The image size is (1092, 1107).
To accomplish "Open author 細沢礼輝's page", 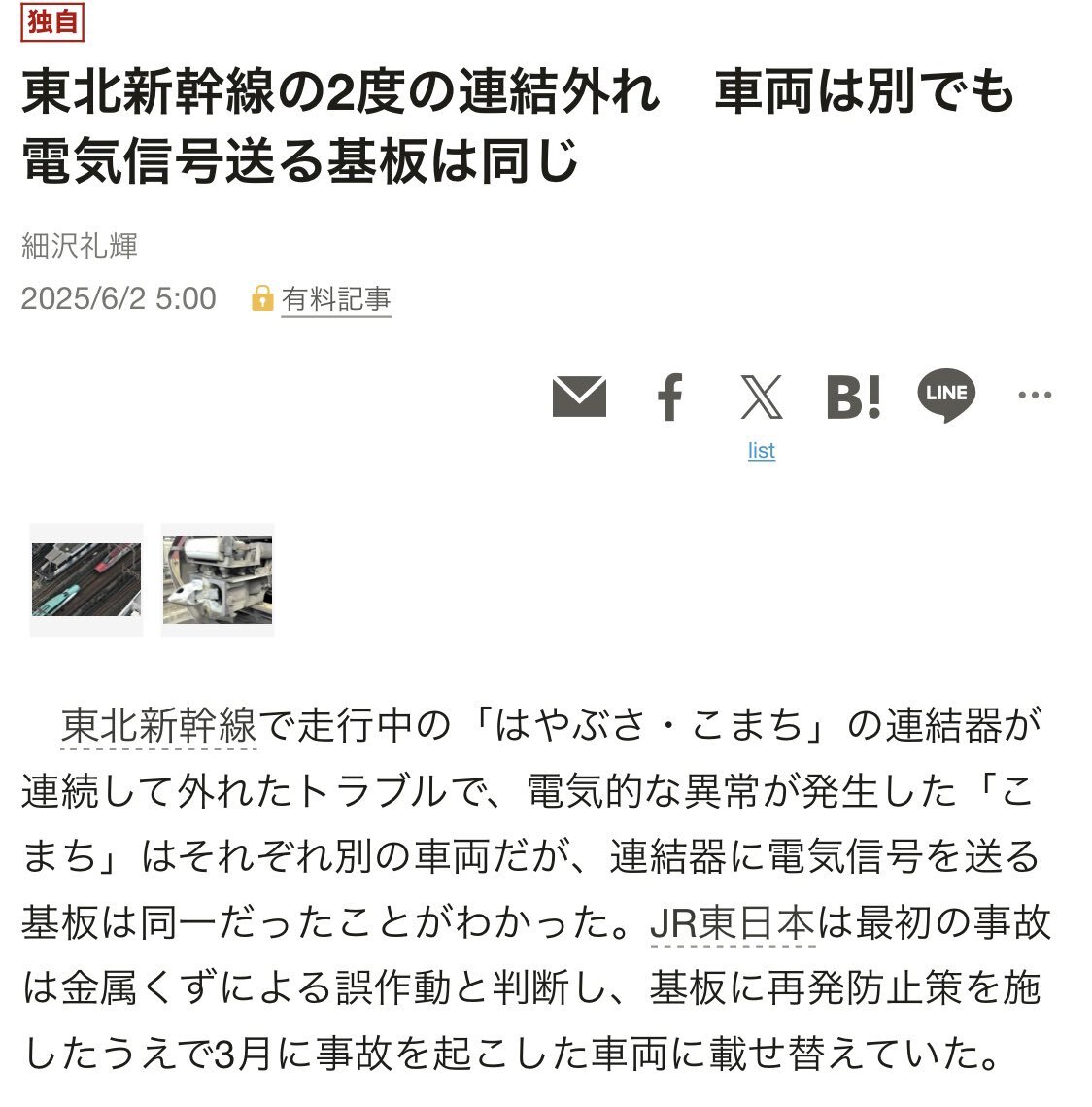I will pyautogui.click(x=80, y=245).
